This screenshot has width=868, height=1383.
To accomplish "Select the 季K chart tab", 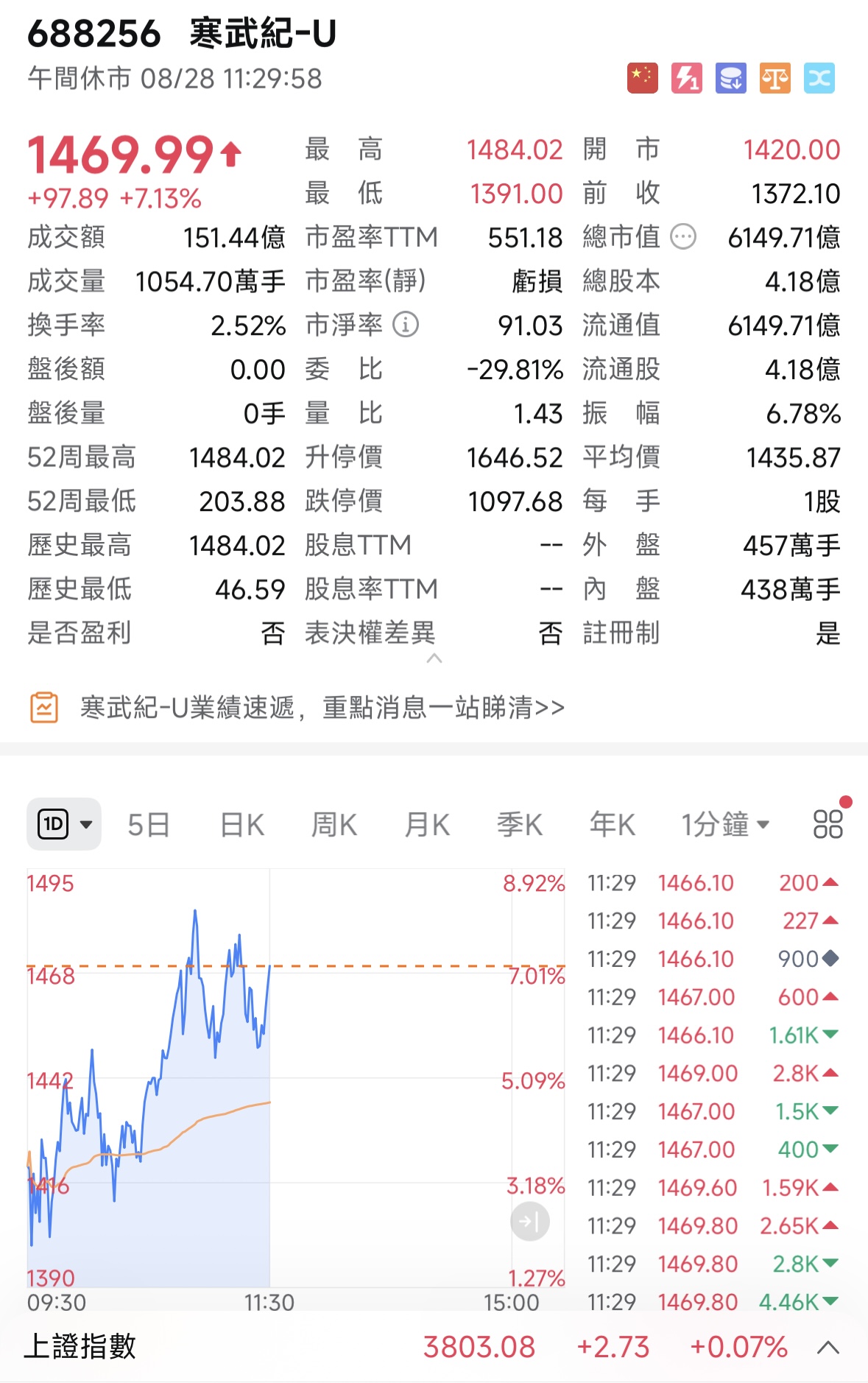I will coord(519,824).
